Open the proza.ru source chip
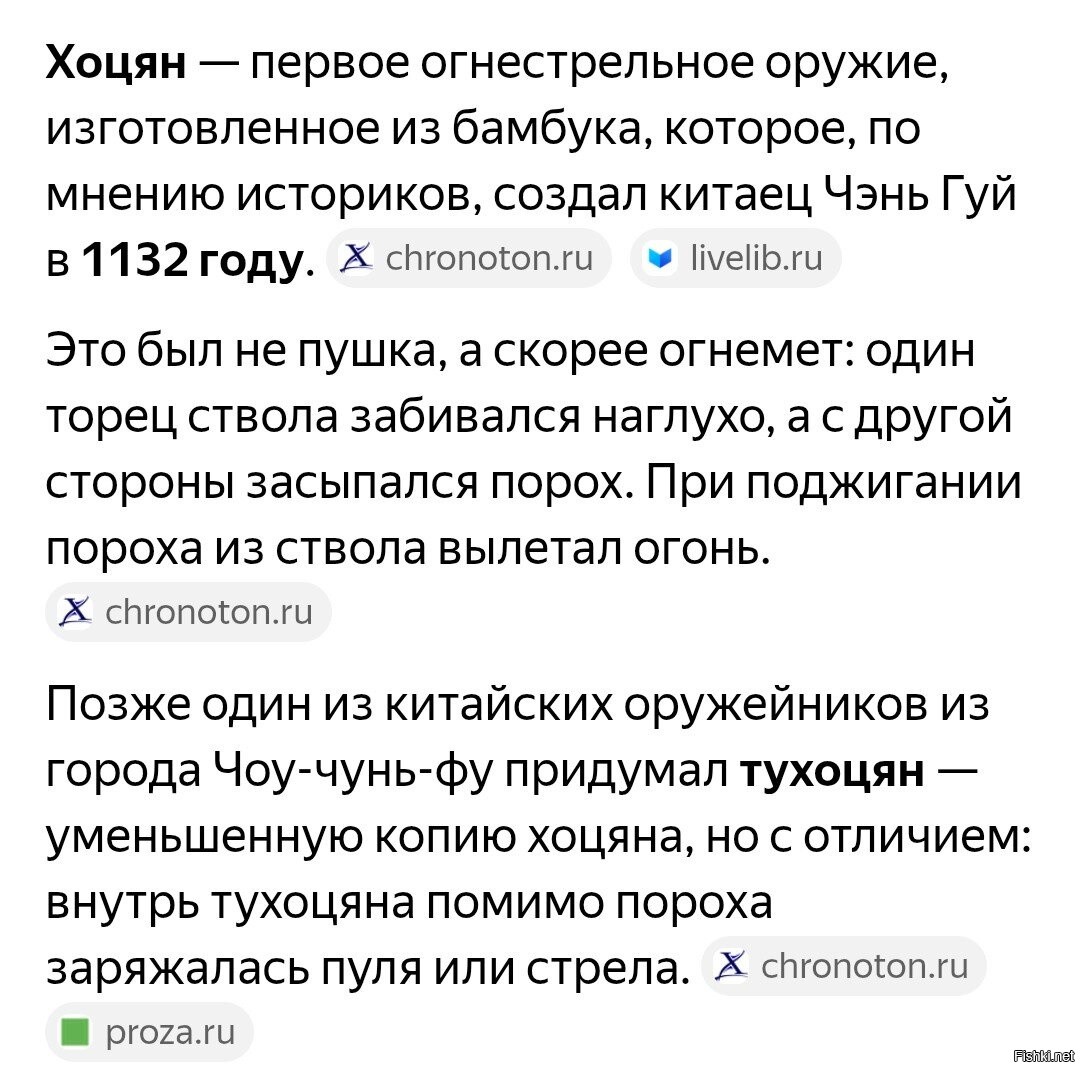The width and height of the screenshot is (1080, 1068). tap(149, 1032)
